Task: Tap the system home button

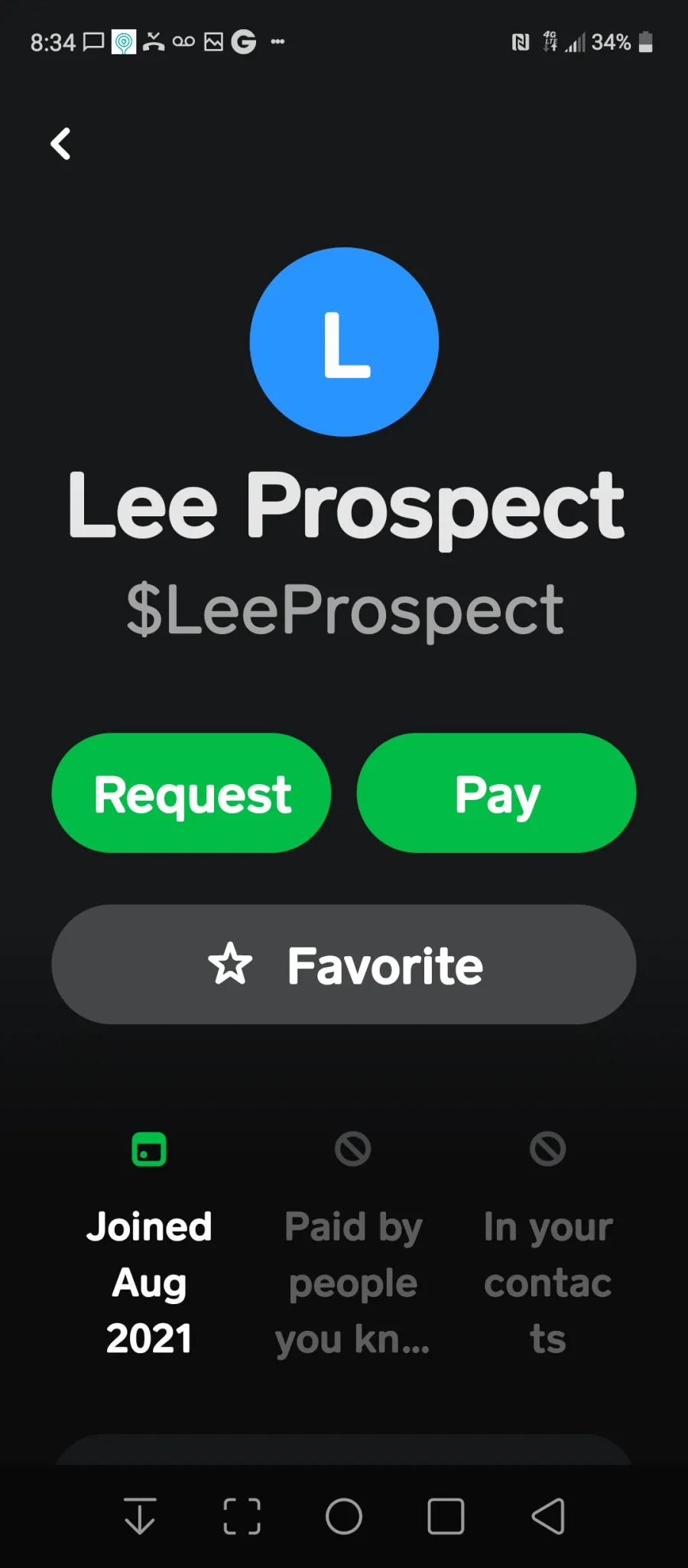Action: 344,1516
